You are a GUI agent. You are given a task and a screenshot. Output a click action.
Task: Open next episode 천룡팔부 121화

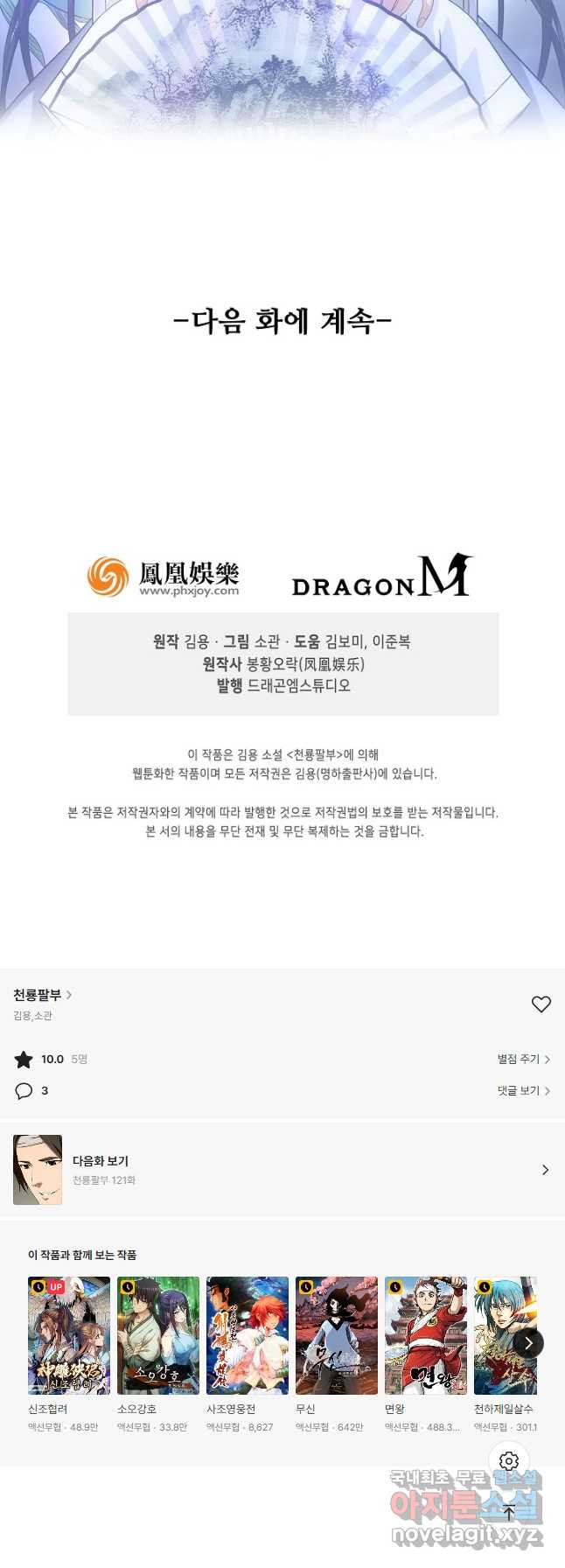282,1170
